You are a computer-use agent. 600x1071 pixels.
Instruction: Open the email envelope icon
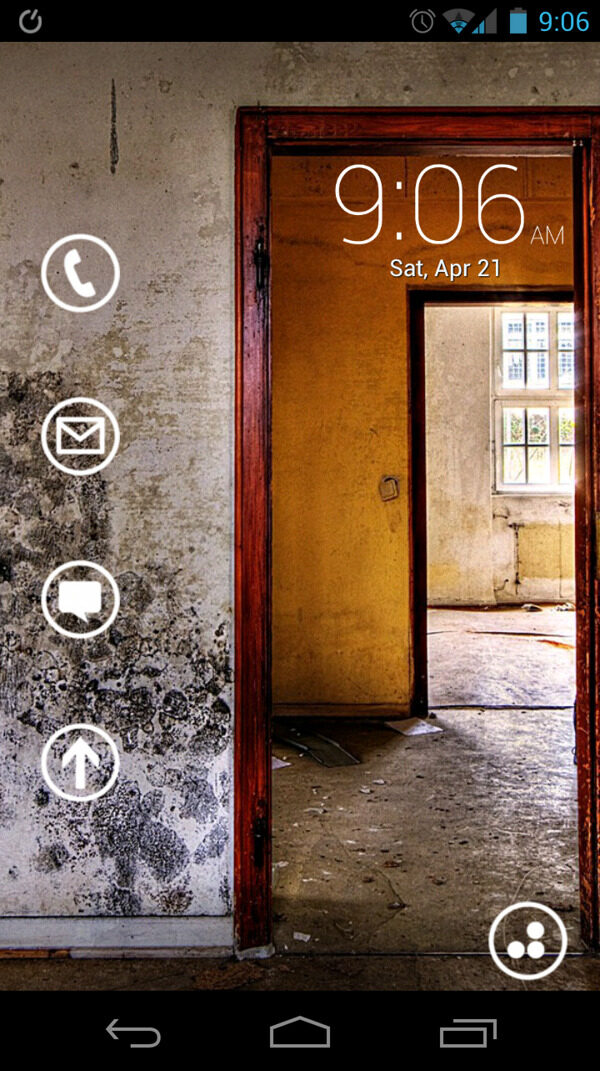80,436
